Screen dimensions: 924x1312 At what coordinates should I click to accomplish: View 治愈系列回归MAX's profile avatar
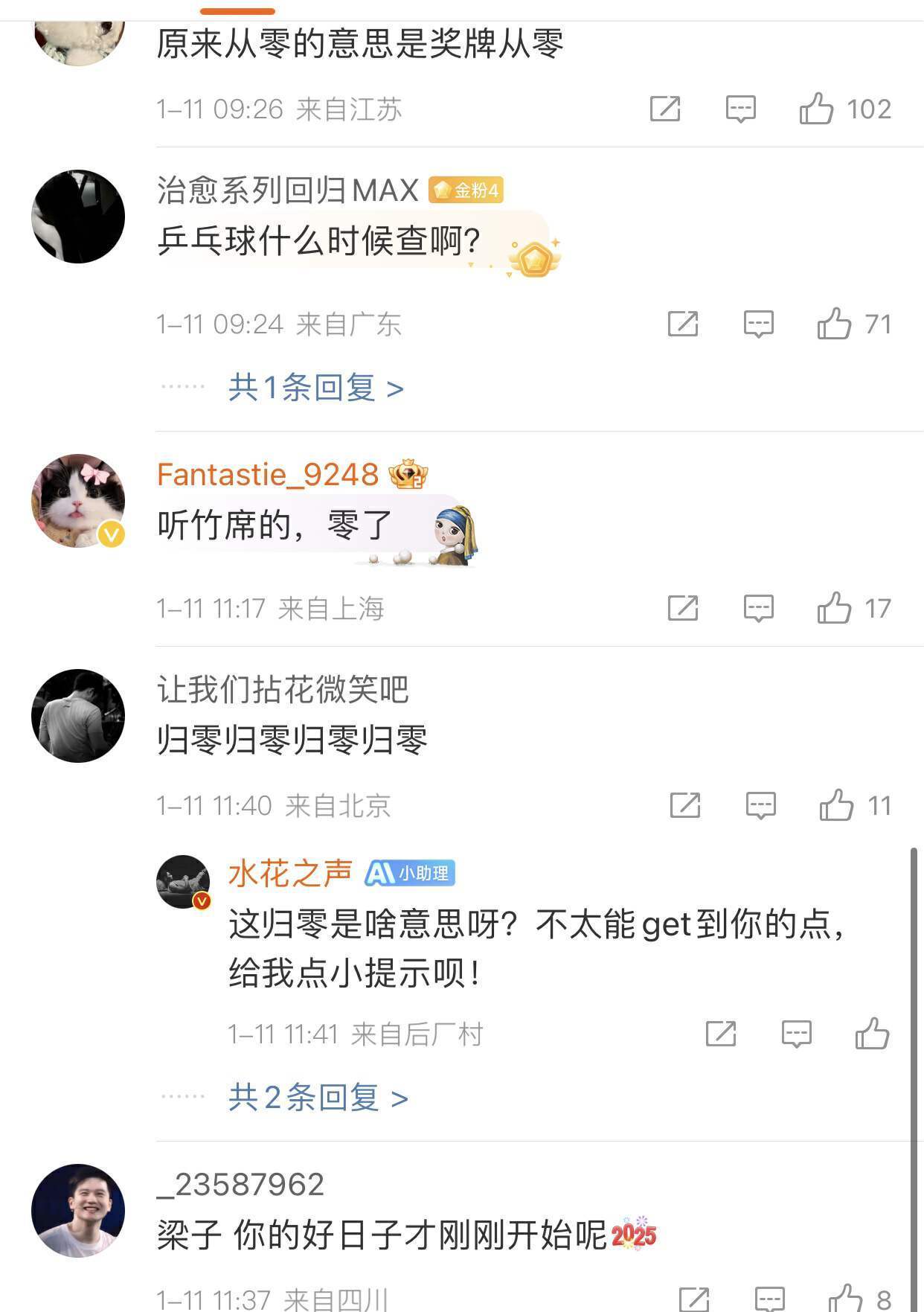(x=78, y=217)
